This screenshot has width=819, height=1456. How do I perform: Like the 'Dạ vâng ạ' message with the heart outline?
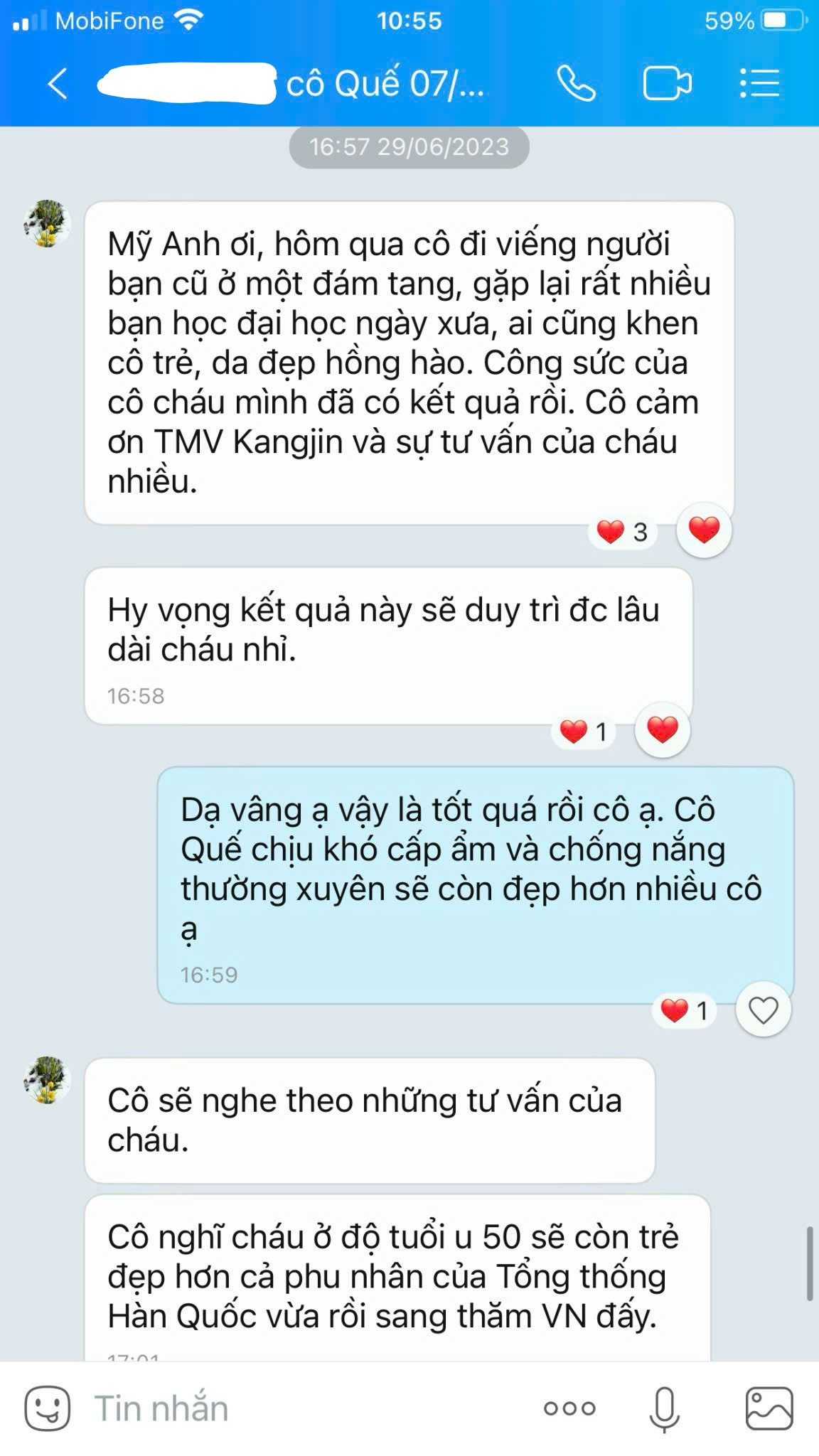tap(763, 1010)
